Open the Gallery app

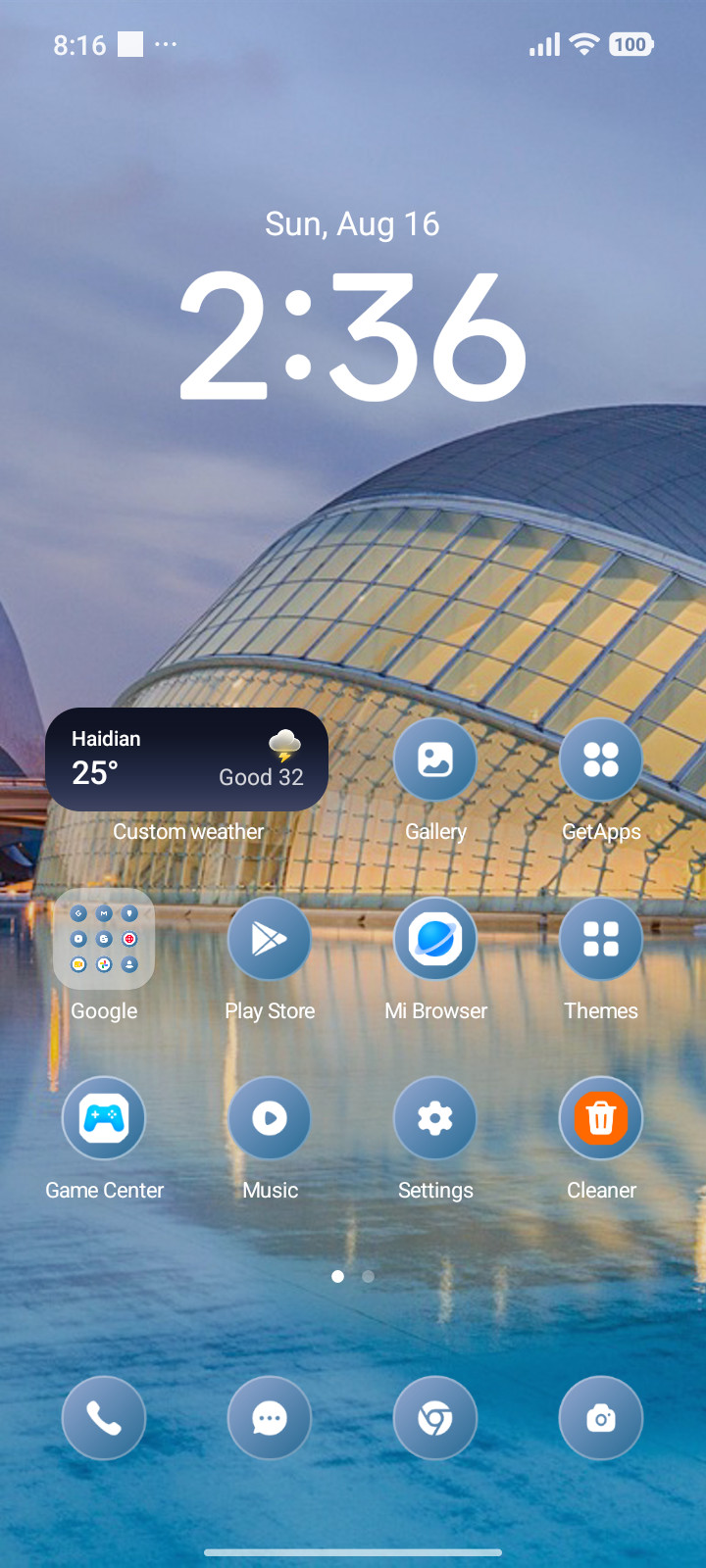tap(435, 759)
